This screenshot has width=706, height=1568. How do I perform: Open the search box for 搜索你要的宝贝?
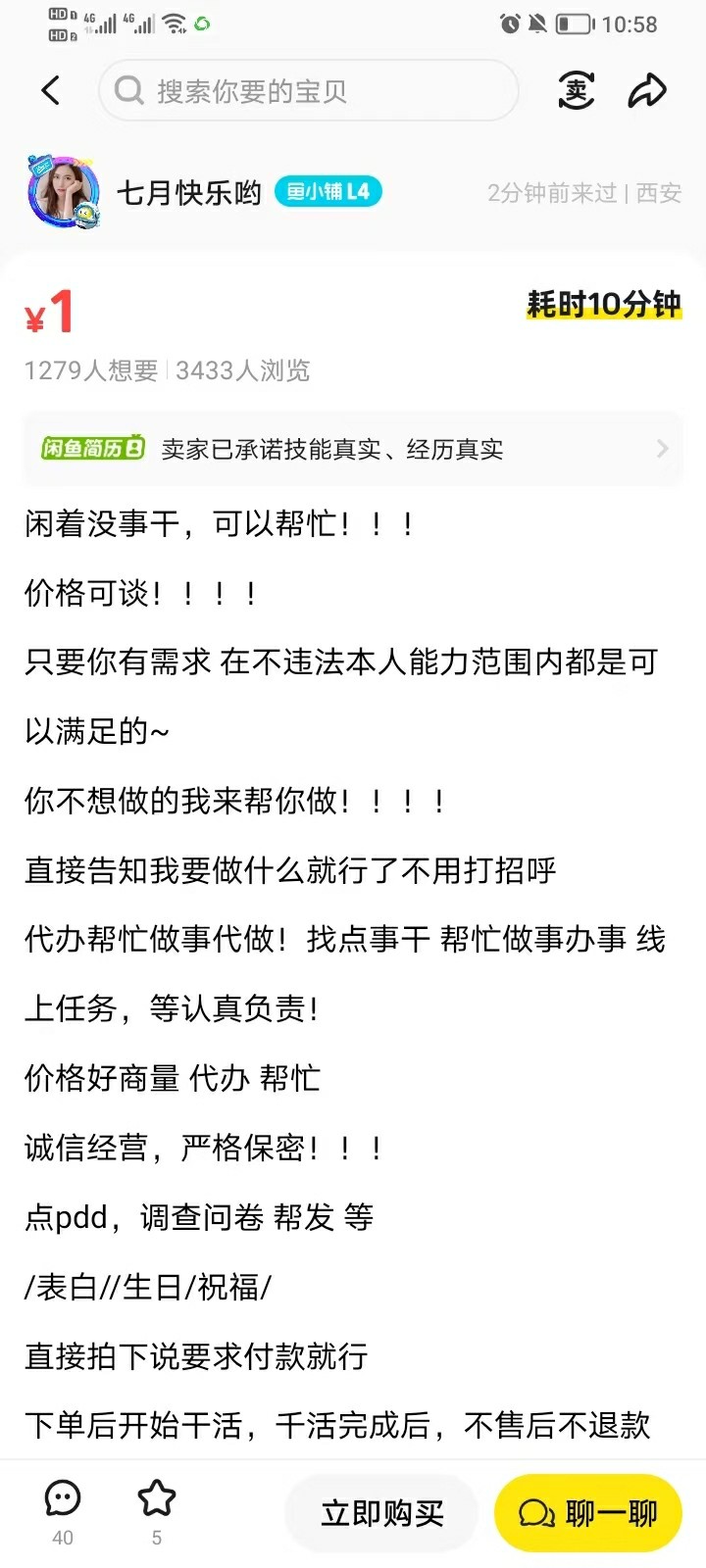tap(308, 91)
